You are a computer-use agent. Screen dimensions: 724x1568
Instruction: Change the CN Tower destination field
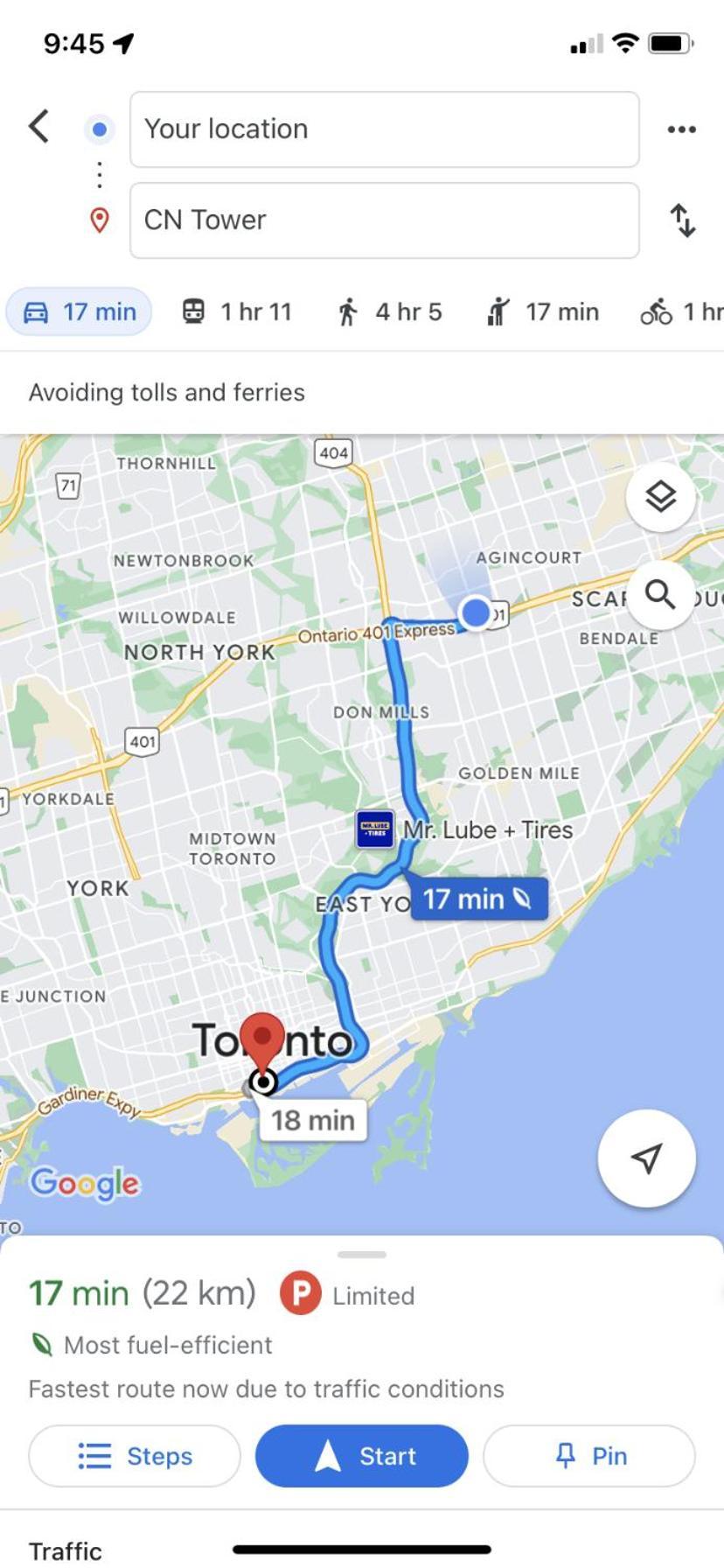pos(384,220)
